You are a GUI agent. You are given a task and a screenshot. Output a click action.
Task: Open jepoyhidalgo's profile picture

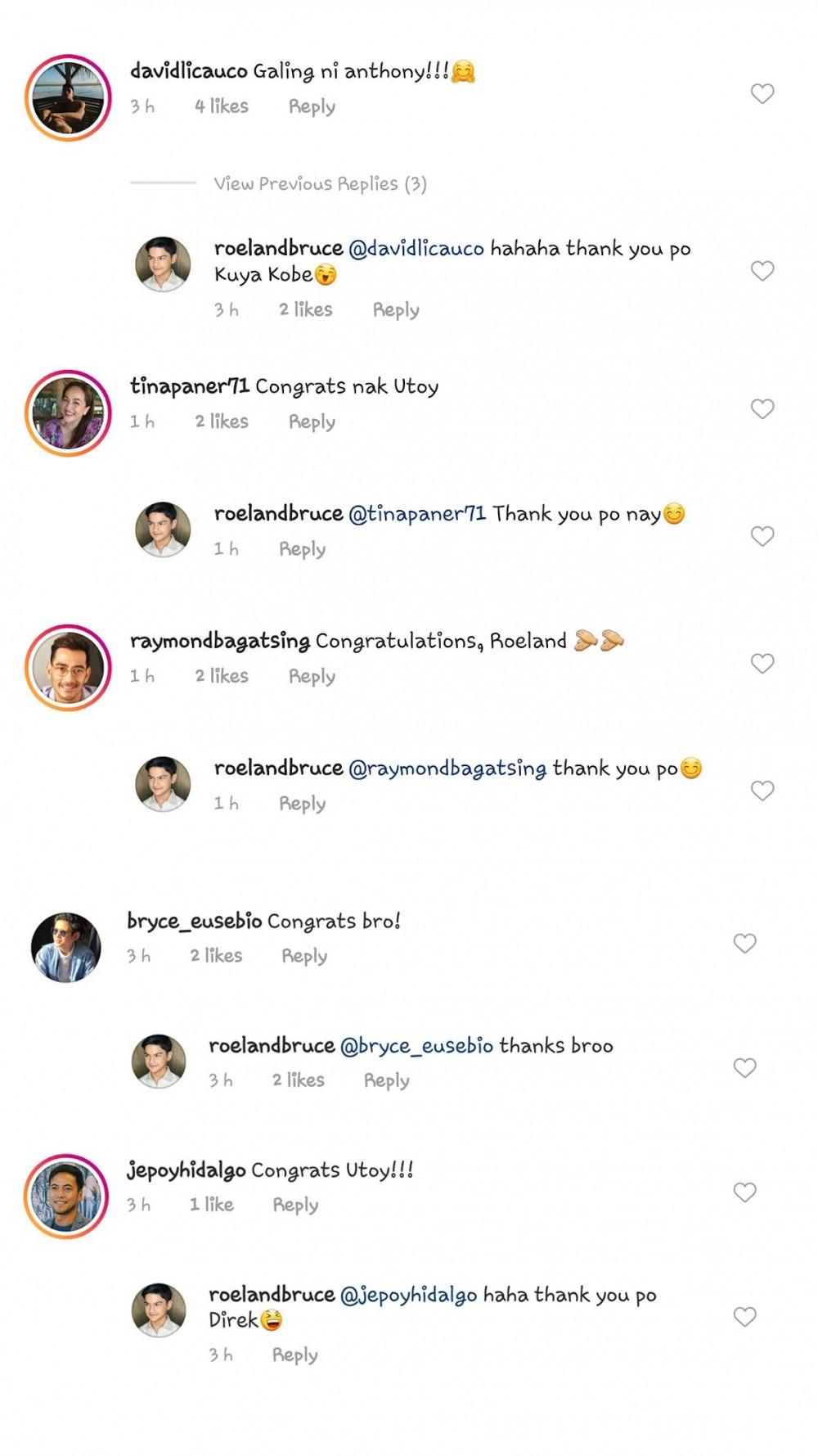66,1196
